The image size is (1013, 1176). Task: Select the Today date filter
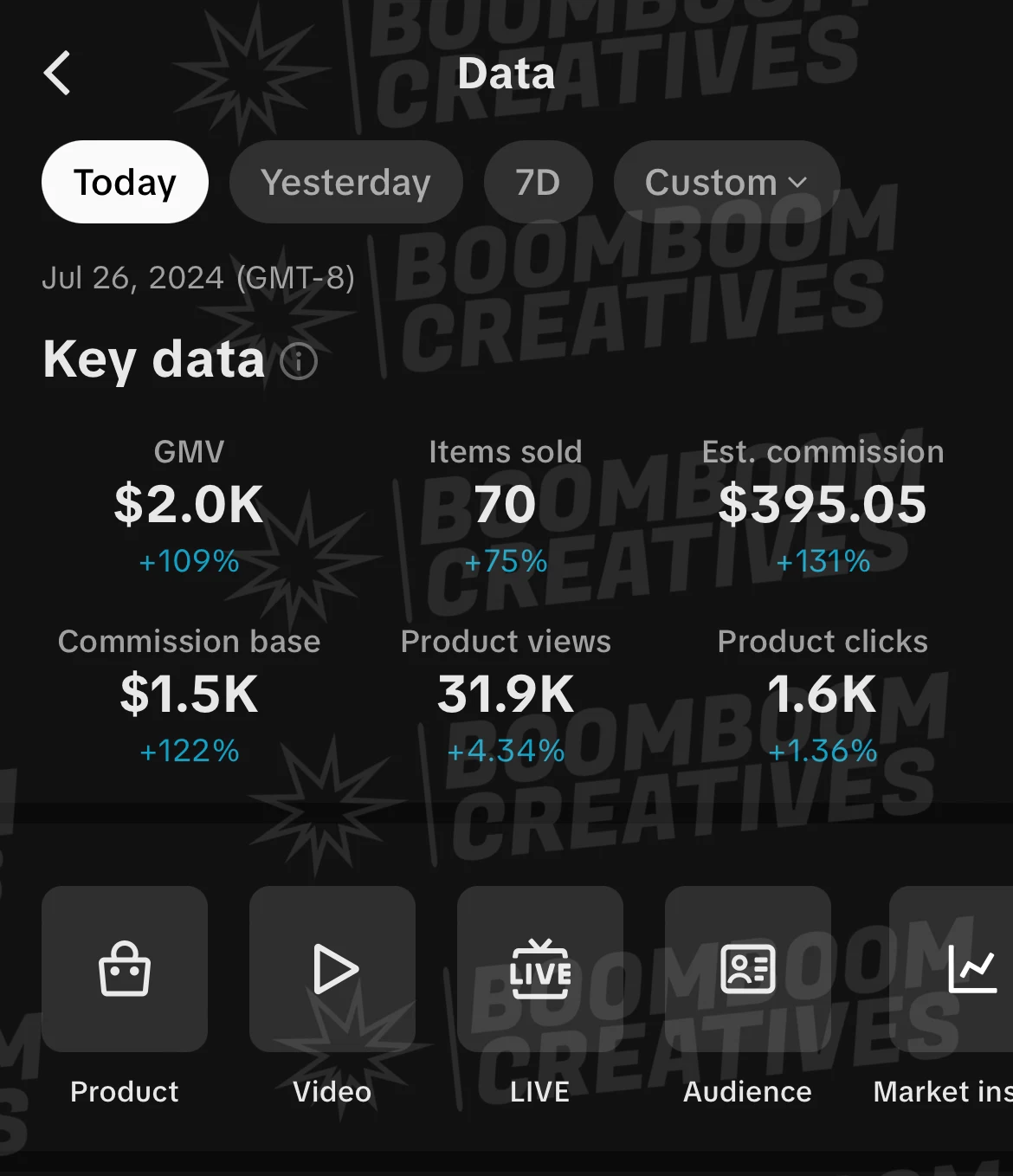(x=125, y=182)
